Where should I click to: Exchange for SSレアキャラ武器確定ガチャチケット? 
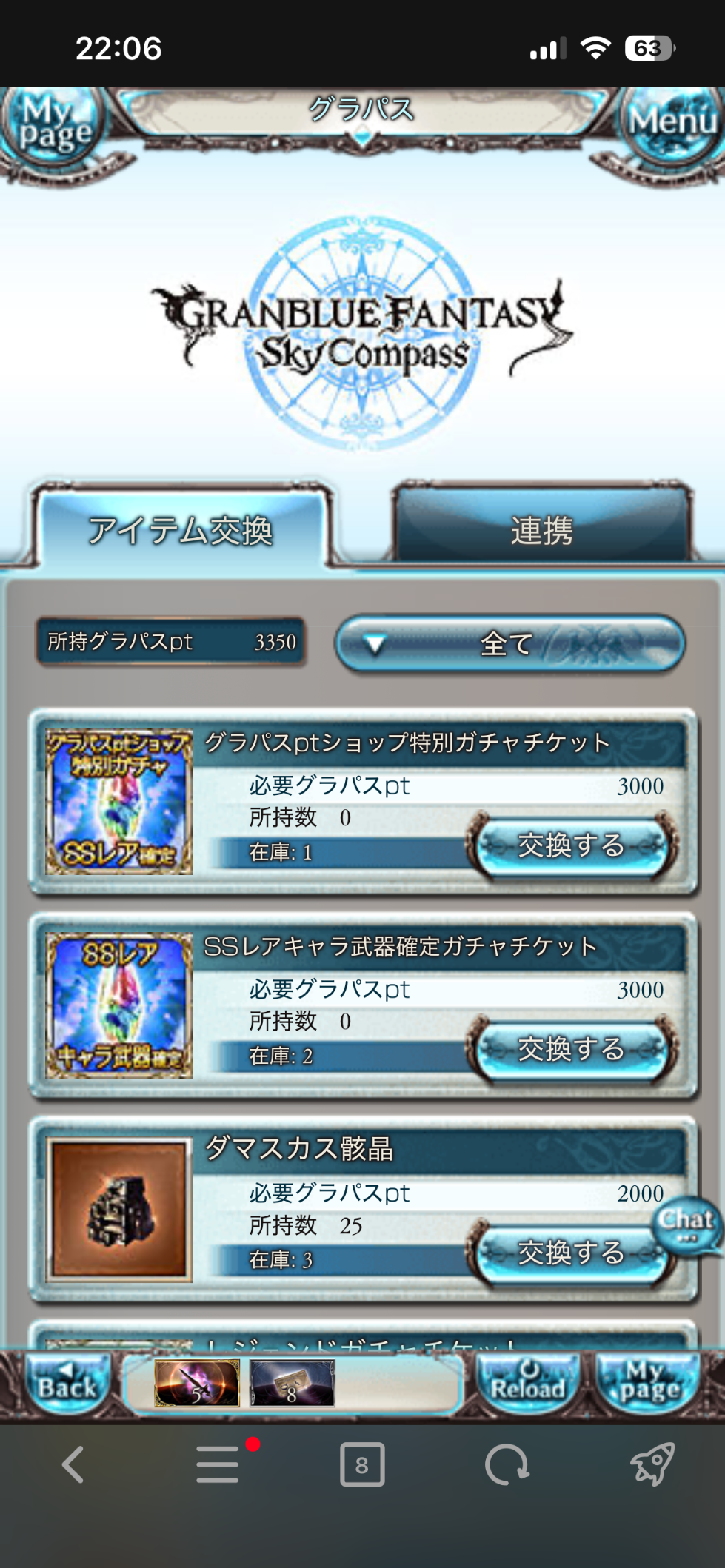571,1049
